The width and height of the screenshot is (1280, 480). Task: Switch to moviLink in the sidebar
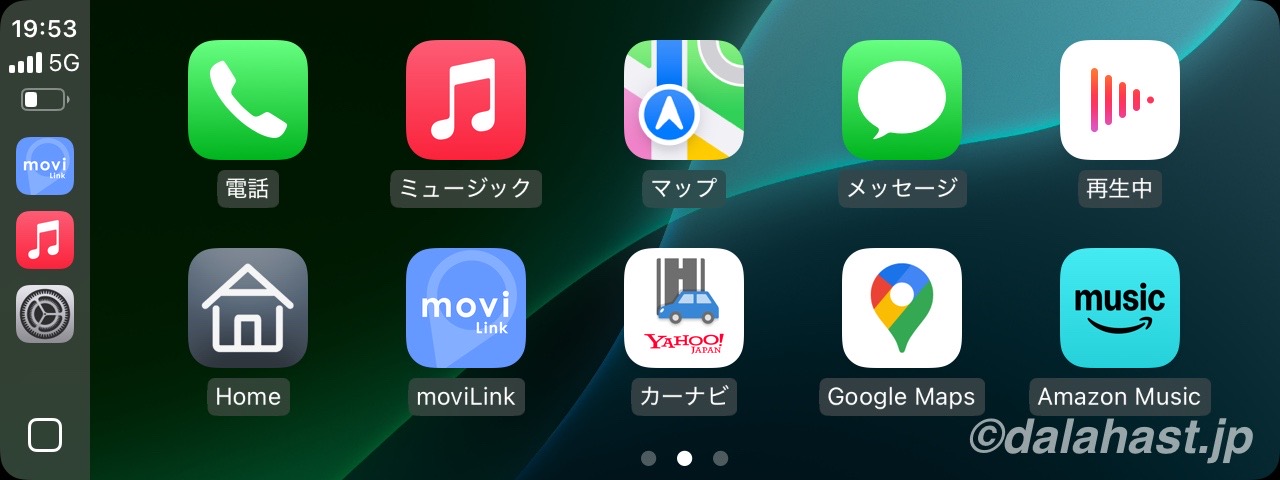point(45,166)
